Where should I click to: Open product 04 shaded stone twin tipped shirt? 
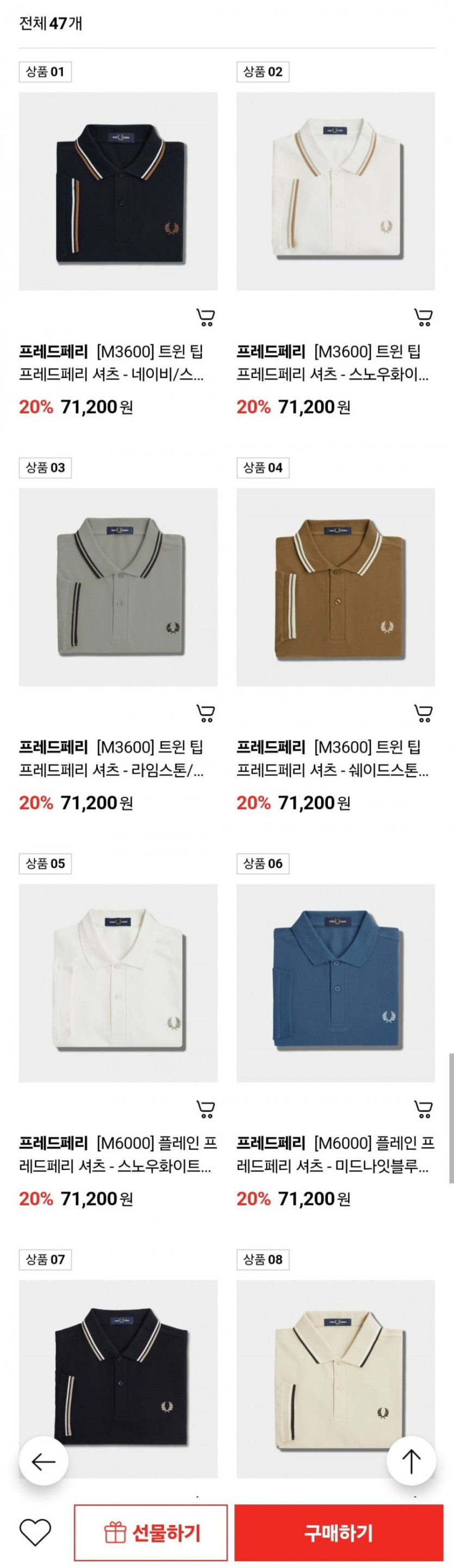click(335, 587)
